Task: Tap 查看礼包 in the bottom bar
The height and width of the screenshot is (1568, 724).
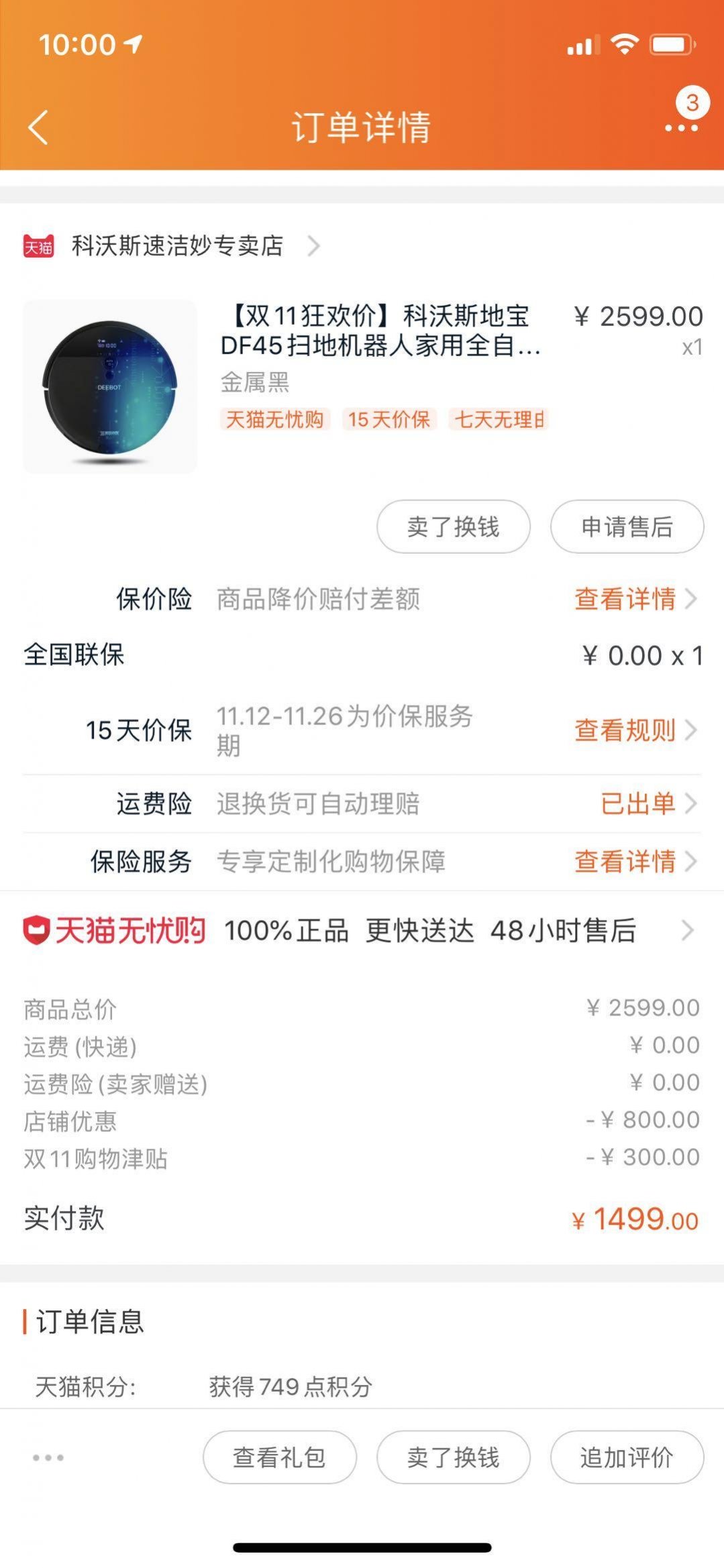Action: point(279,1457)
